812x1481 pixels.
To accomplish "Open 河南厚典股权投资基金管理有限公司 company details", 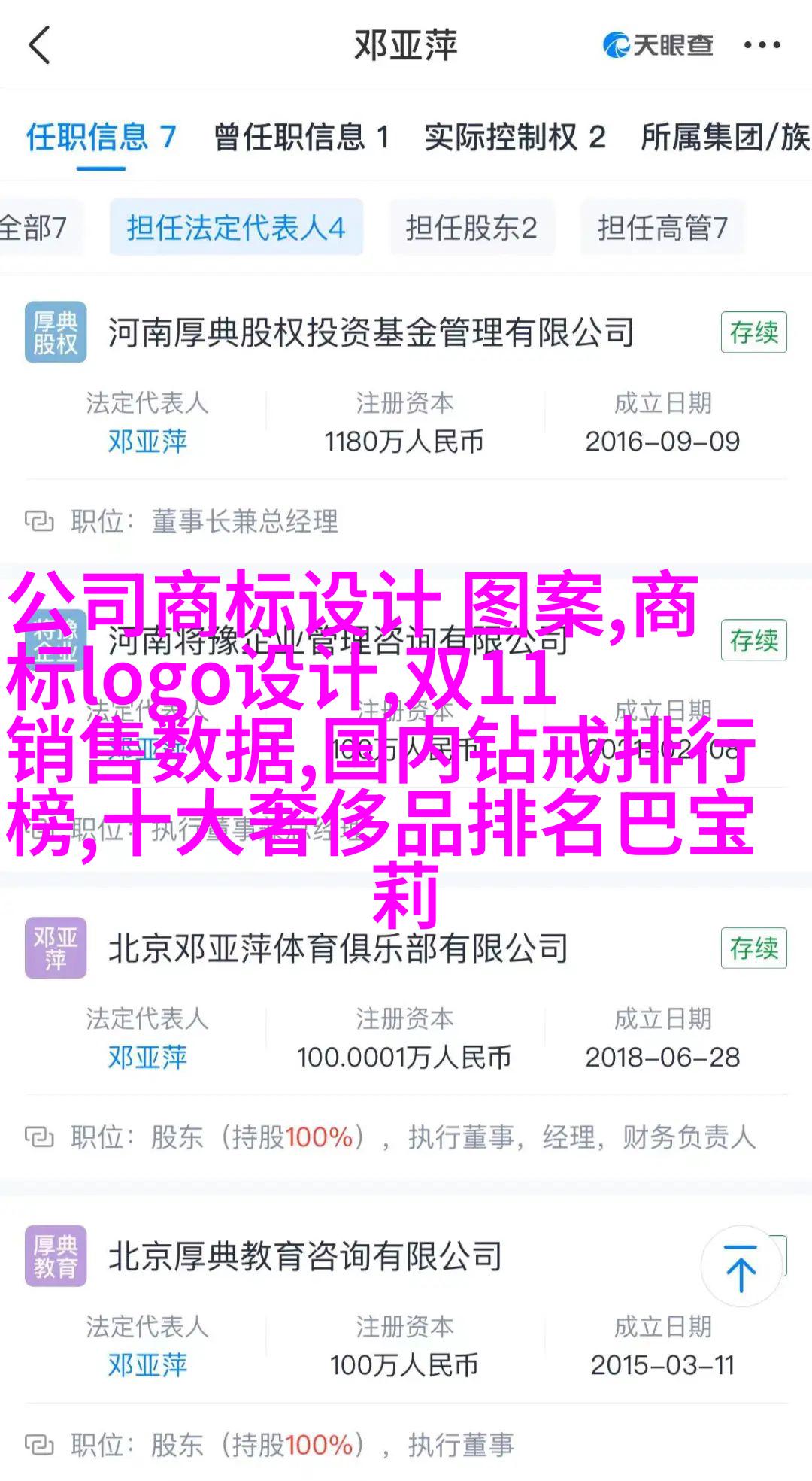I will pyautogui.click(x=371, y=332).
